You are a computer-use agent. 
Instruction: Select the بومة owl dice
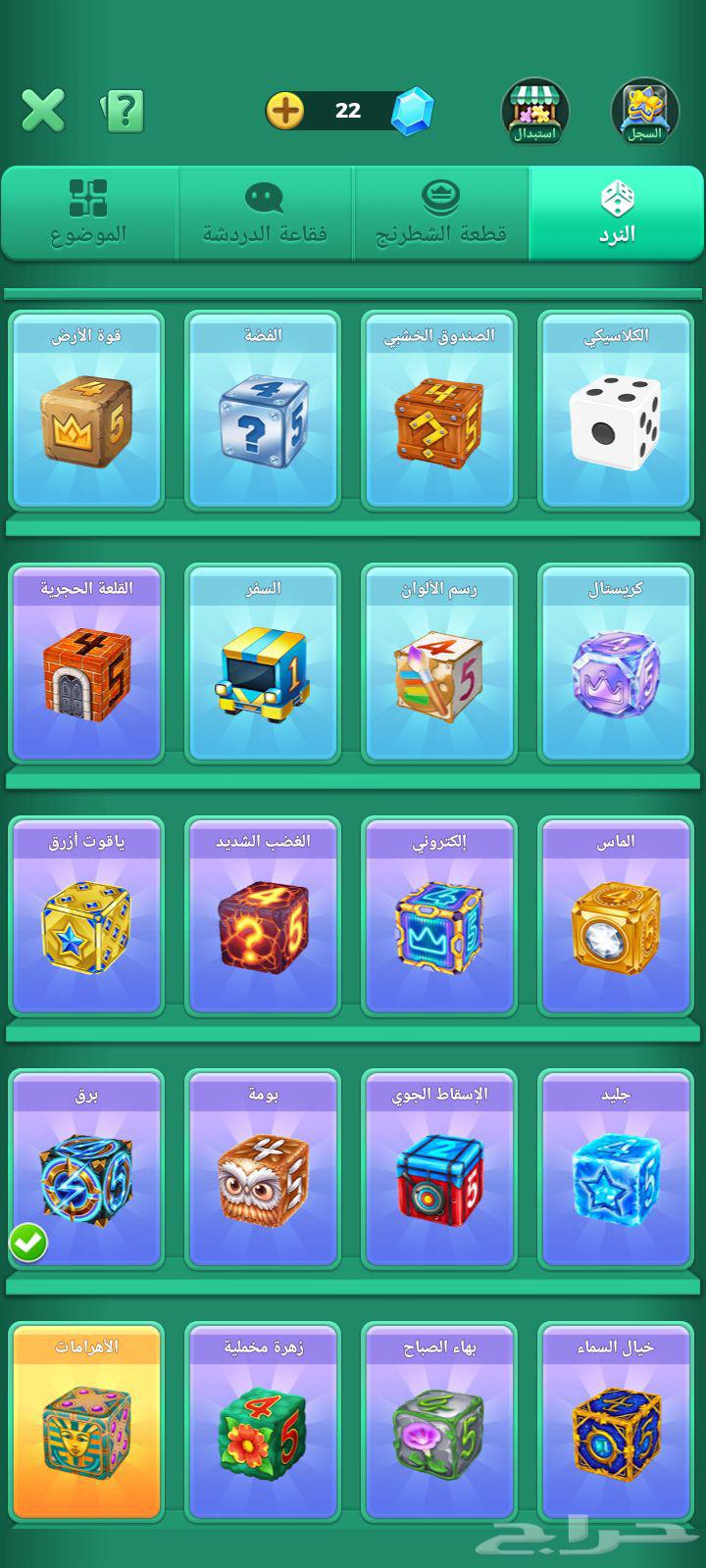[x=263, y=1170]
